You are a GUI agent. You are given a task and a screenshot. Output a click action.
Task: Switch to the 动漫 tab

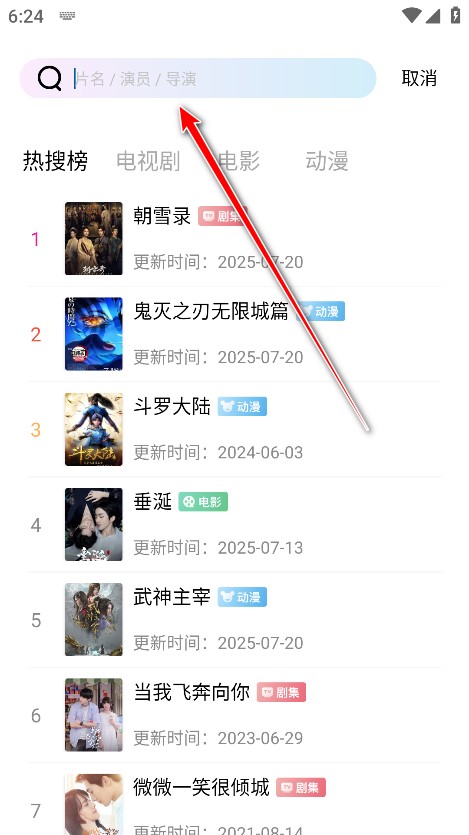[x=326, y=161]
